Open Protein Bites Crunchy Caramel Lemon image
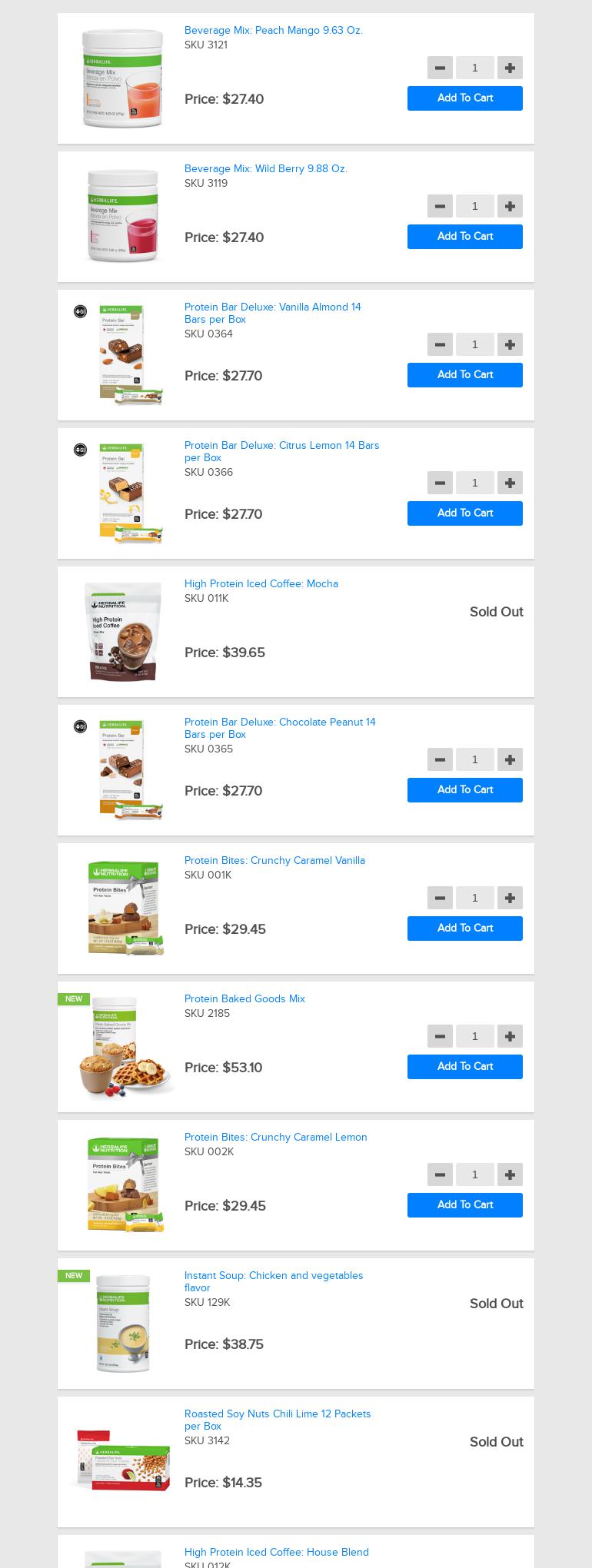This screenshot has width=592, height=1568. 125,1184
